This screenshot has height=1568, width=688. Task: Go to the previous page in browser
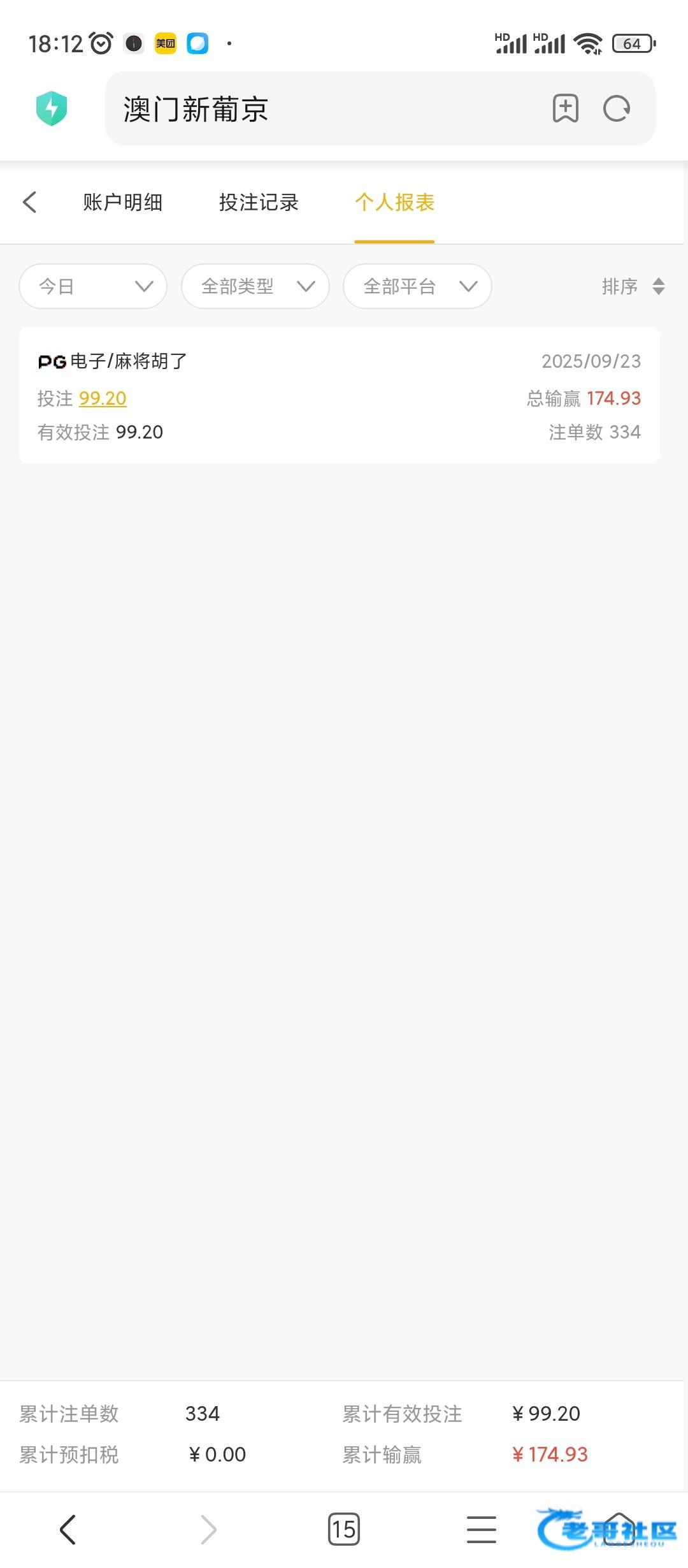[x=68, y=1530]
